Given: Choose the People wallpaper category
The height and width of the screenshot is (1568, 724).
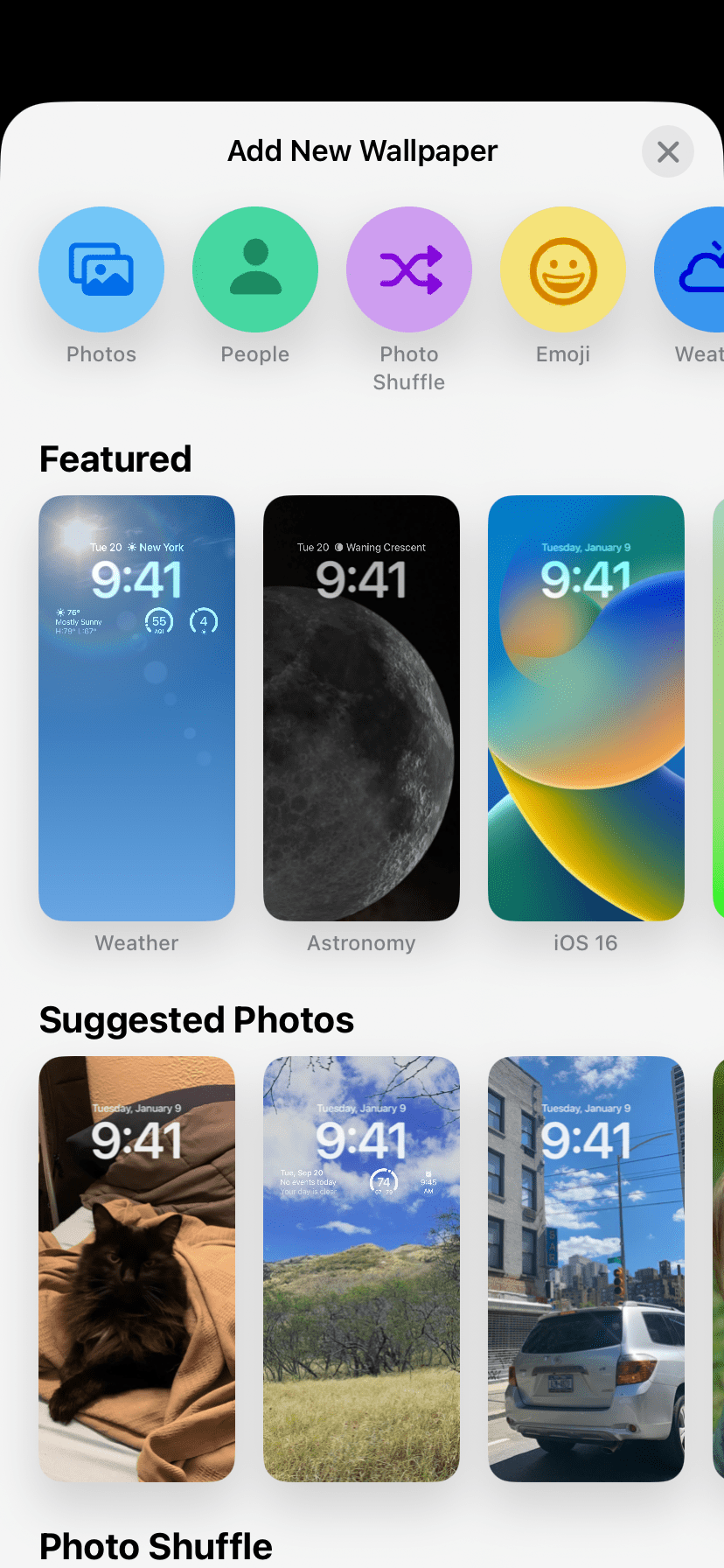Looking at the screenshot, I should (x=255, y=269).
